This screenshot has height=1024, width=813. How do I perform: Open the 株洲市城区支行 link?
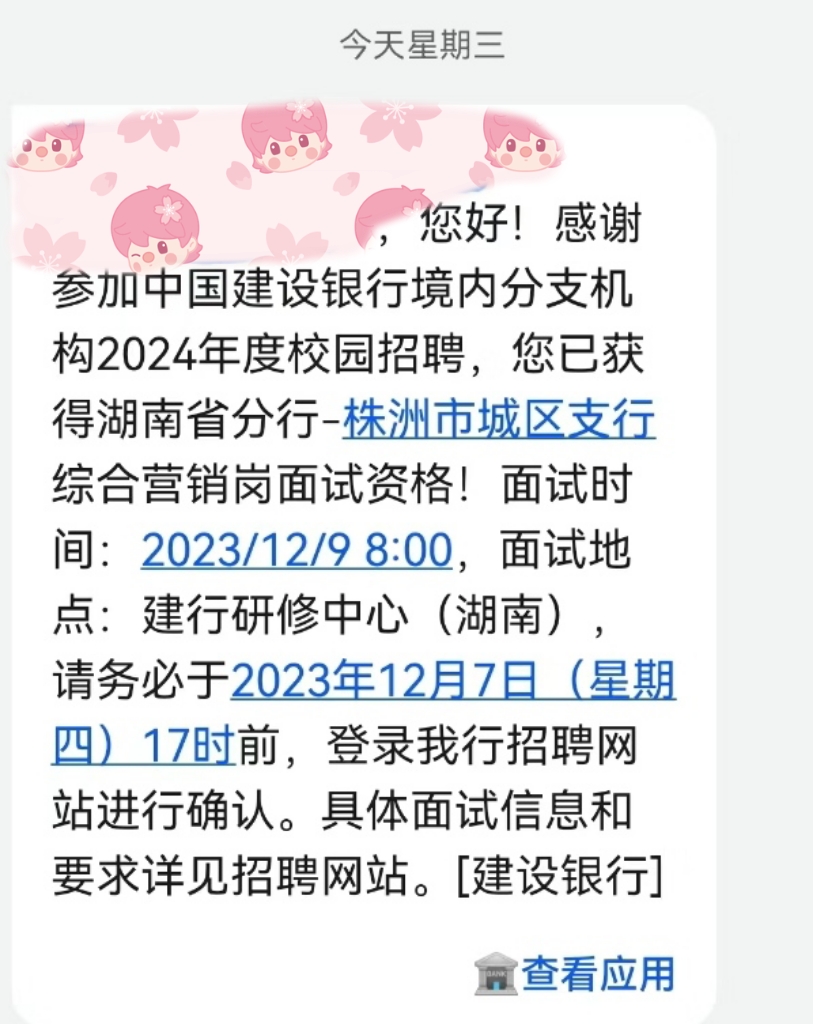pyautogui.click(x=498, y=420)
